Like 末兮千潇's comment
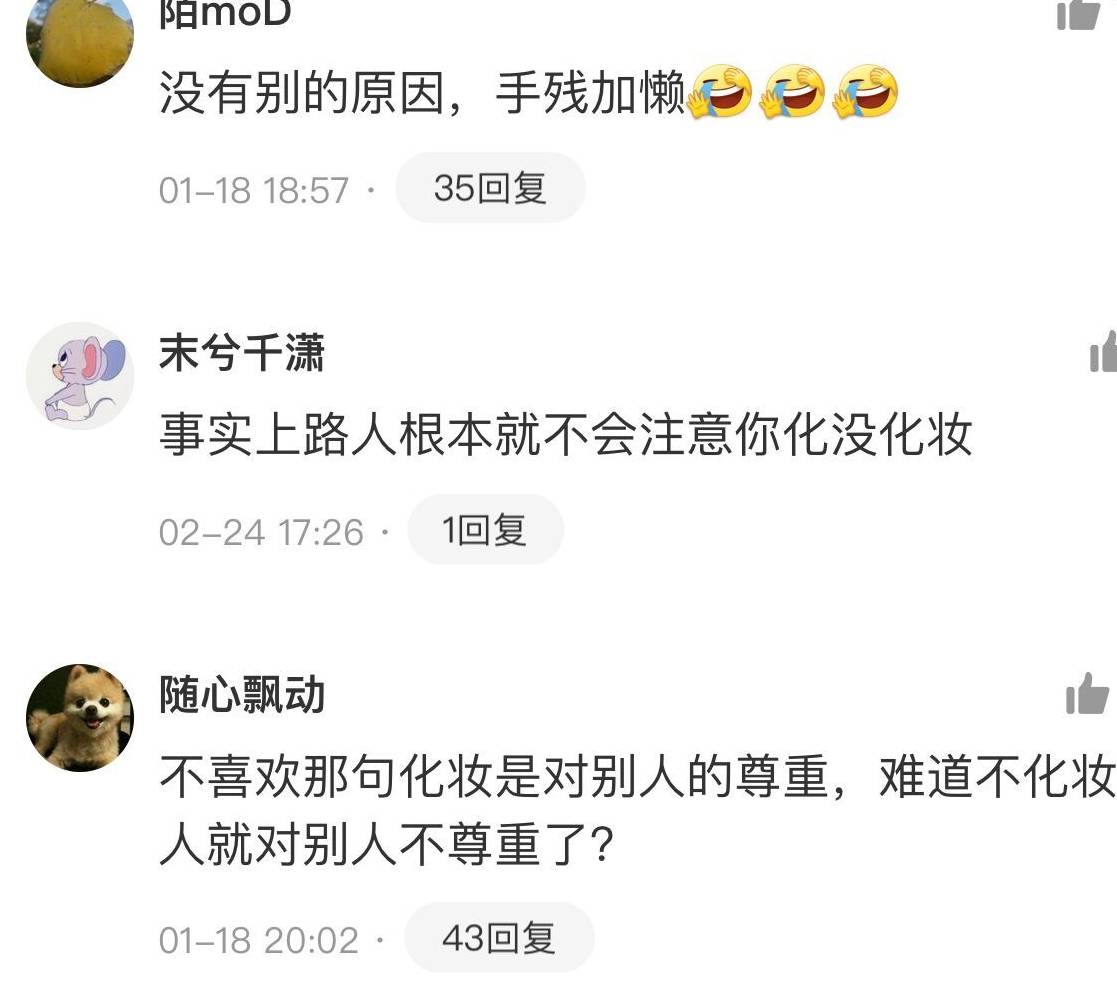Image resolution: width=1117 pixels, height=1002 pixels. [x=1102, y=353]
